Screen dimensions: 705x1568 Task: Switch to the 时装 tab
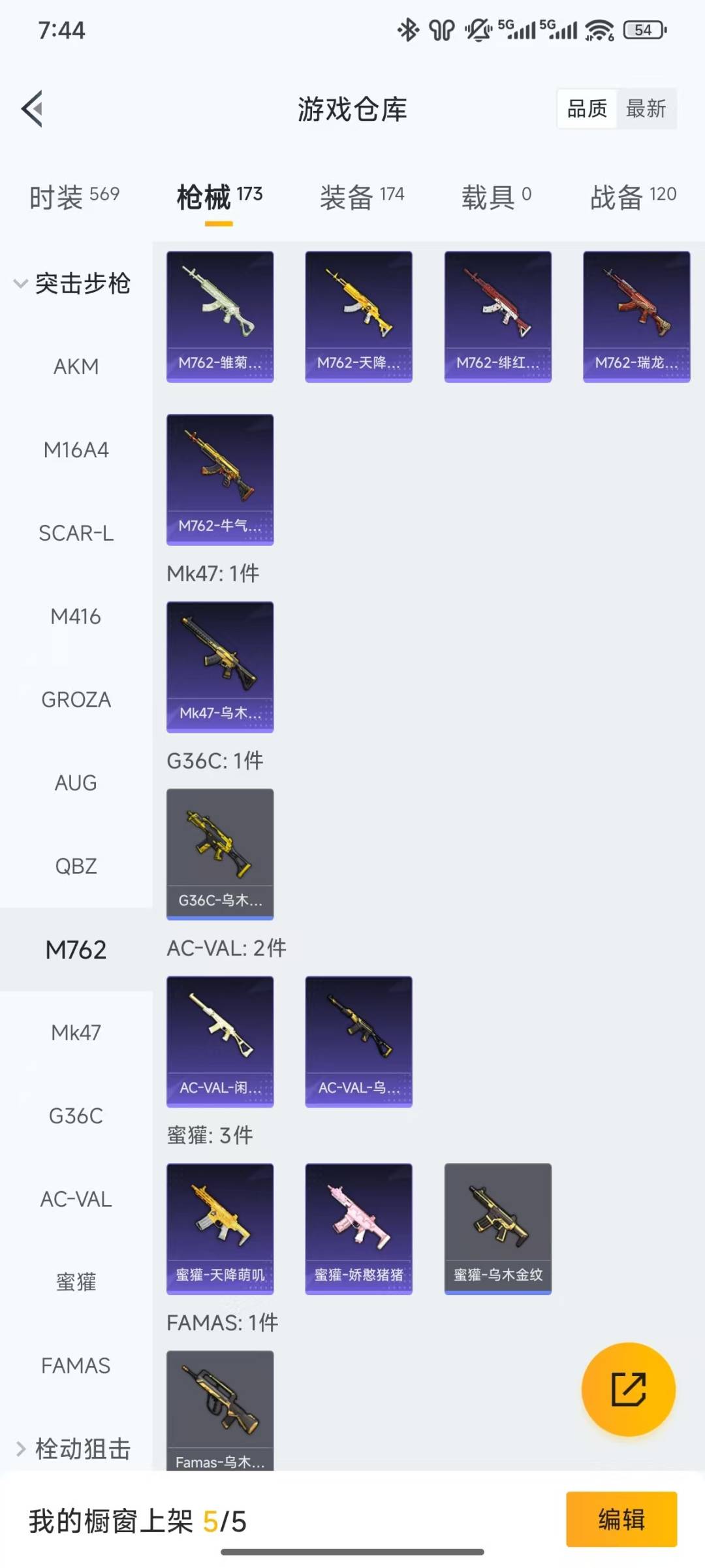pos(74,197)
